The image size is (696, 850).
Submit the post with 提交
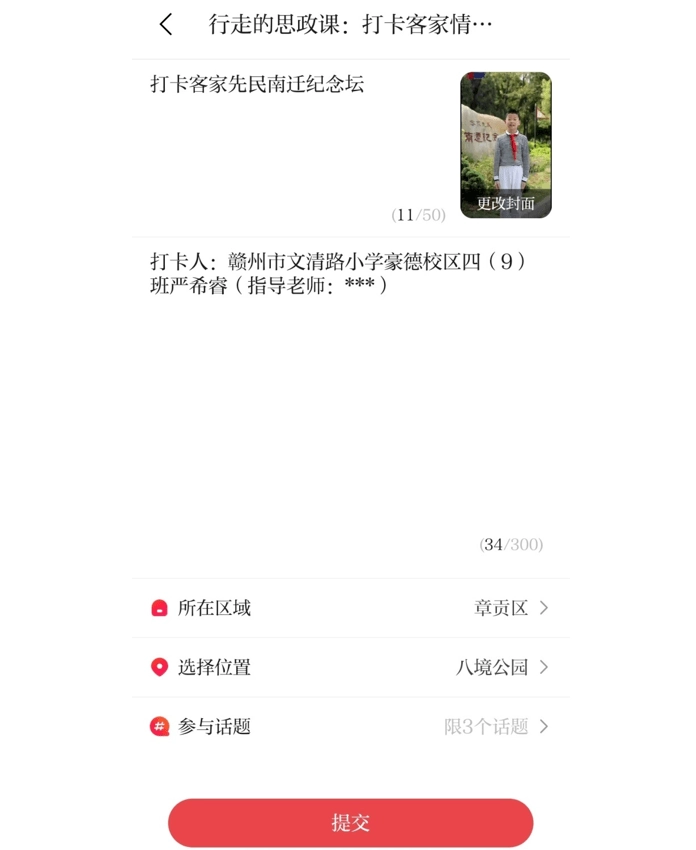[x=350, y=823]
